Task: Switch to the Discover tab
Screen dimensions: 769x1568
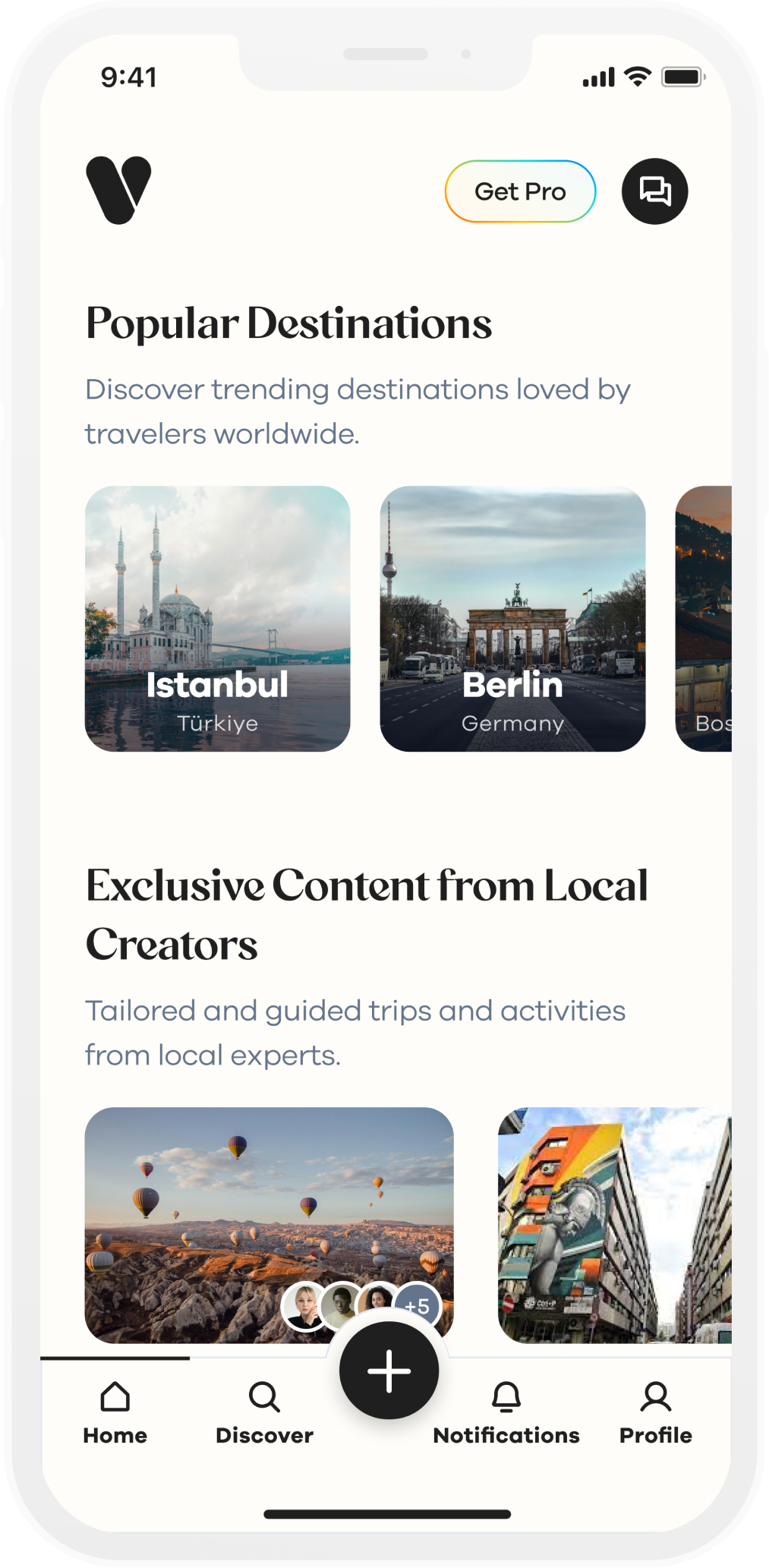Action: (x=264, y=1412)
